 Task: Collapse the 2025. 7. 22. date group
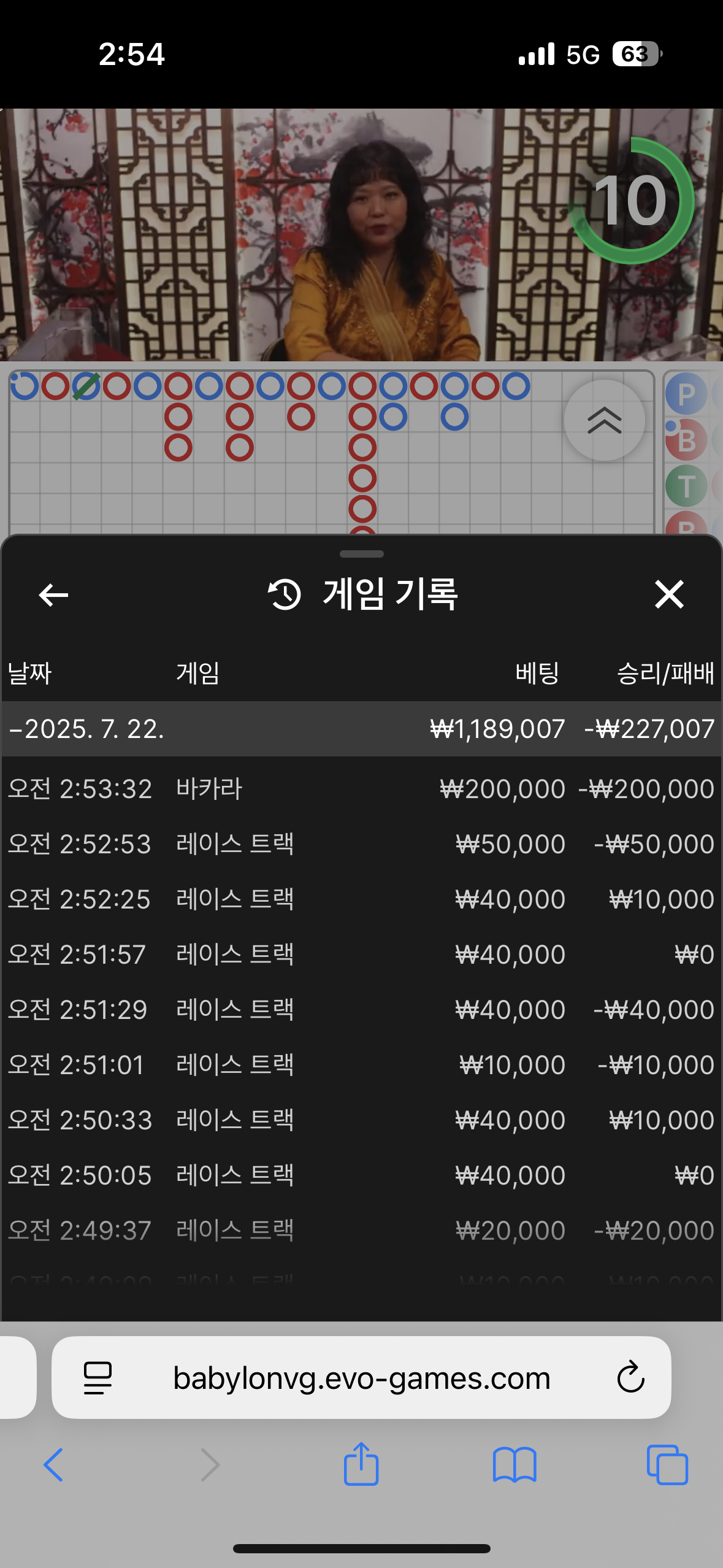(x=361, y=729)
